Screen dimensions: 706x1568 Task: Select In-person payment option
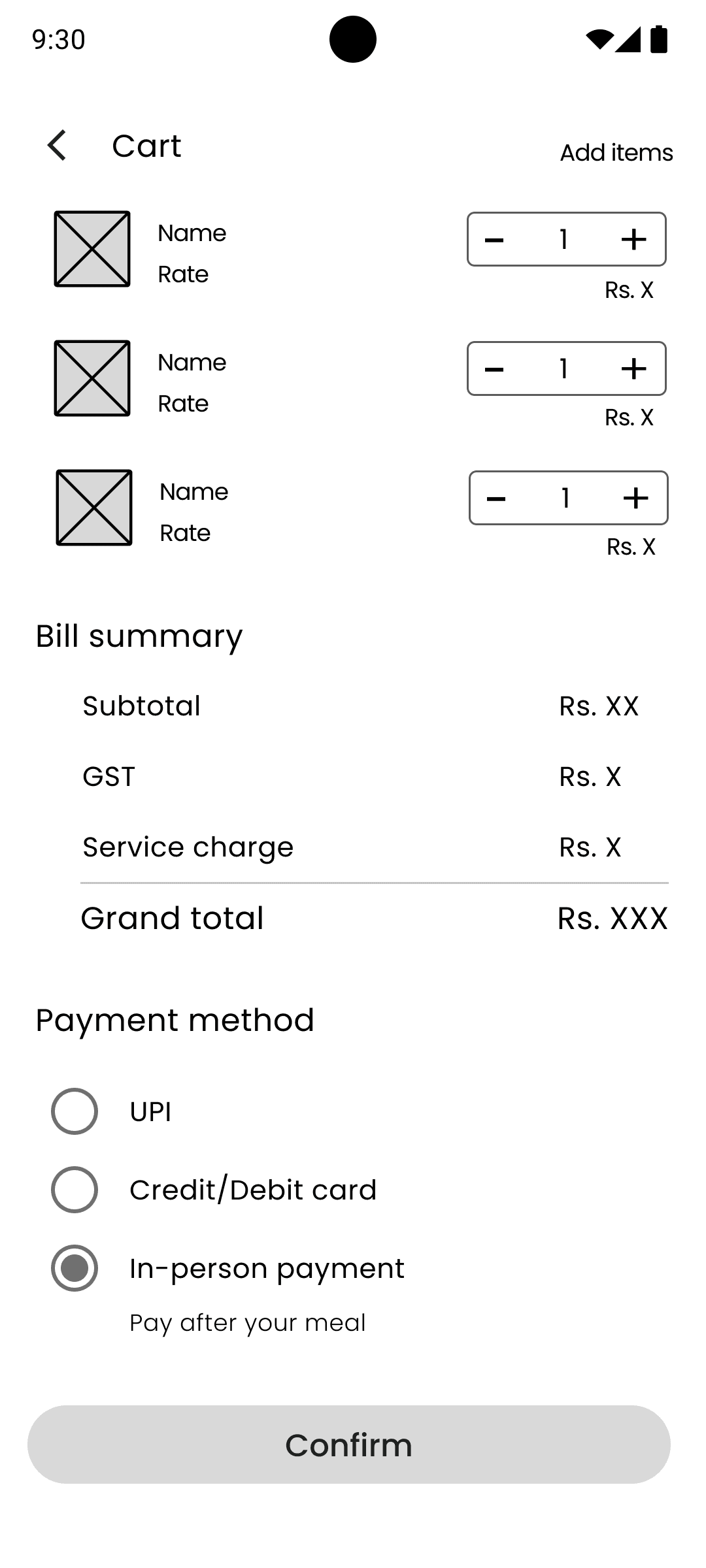tap(75, 1268)
